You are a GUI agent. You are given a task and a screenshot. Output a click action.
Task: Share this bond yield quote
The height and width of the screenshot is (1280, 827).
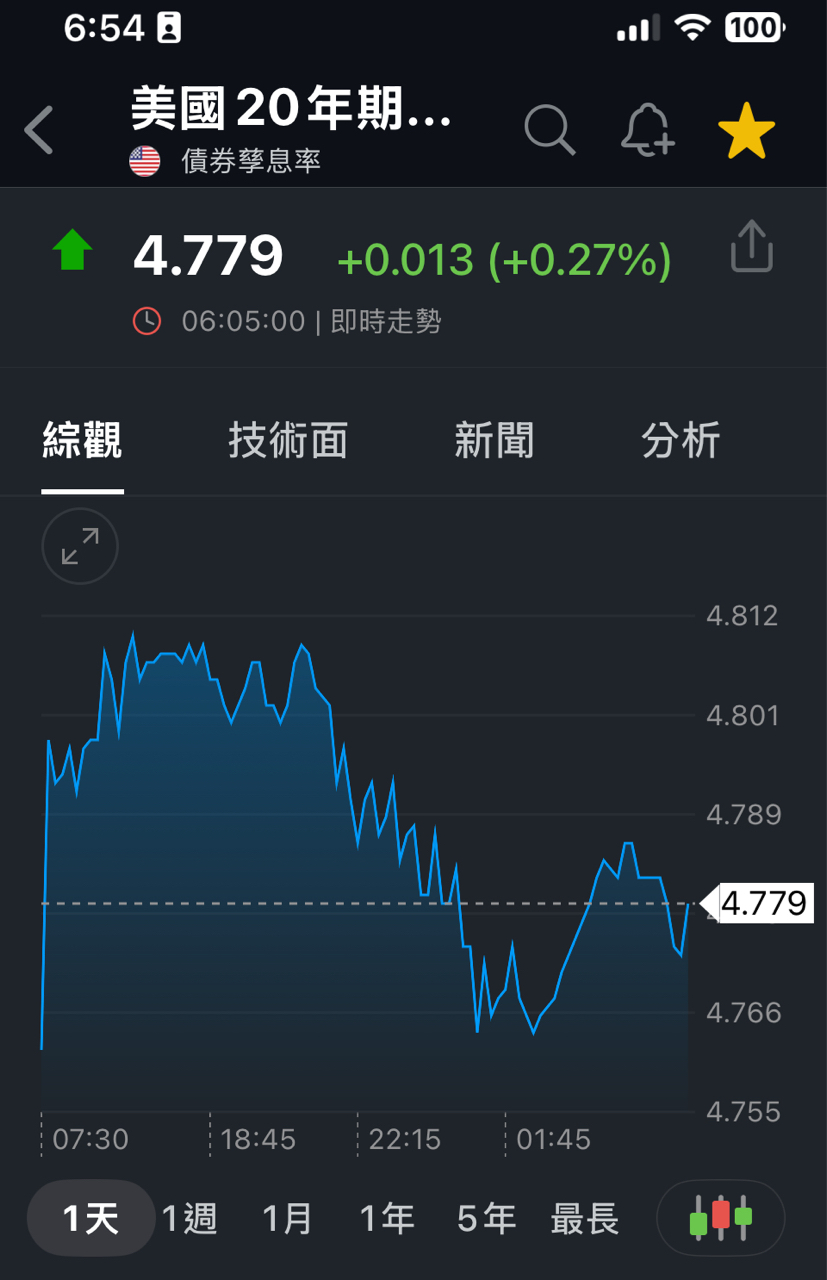(751, 246)
